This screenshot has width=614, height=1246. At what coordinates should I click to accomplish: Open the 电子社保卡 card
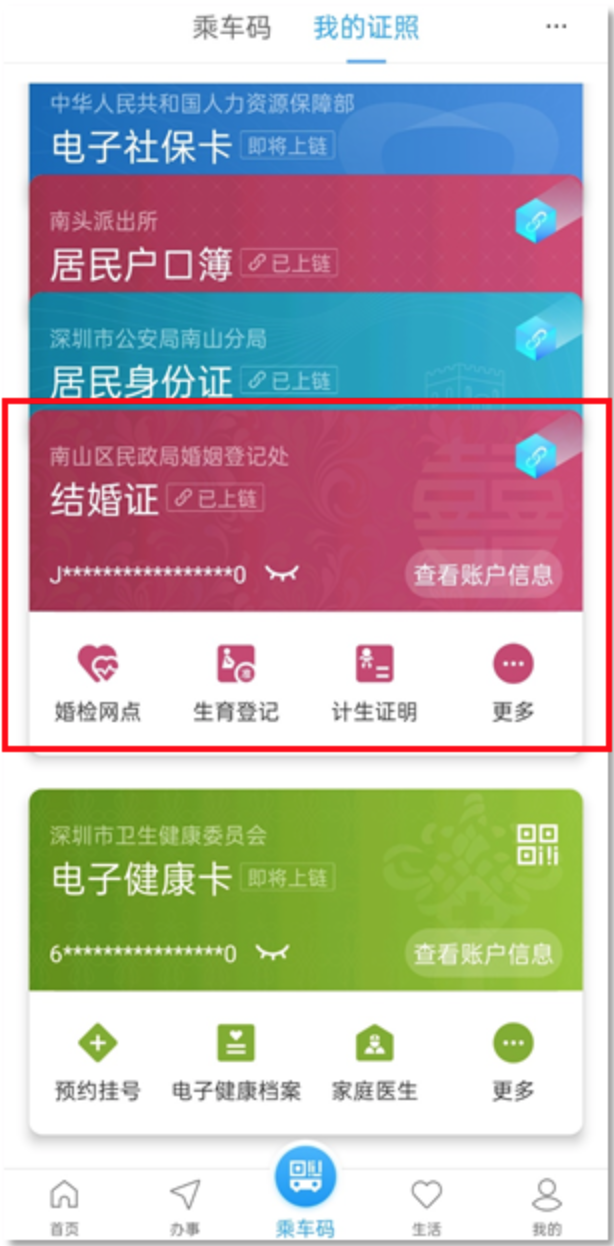[x=150, y=145]
